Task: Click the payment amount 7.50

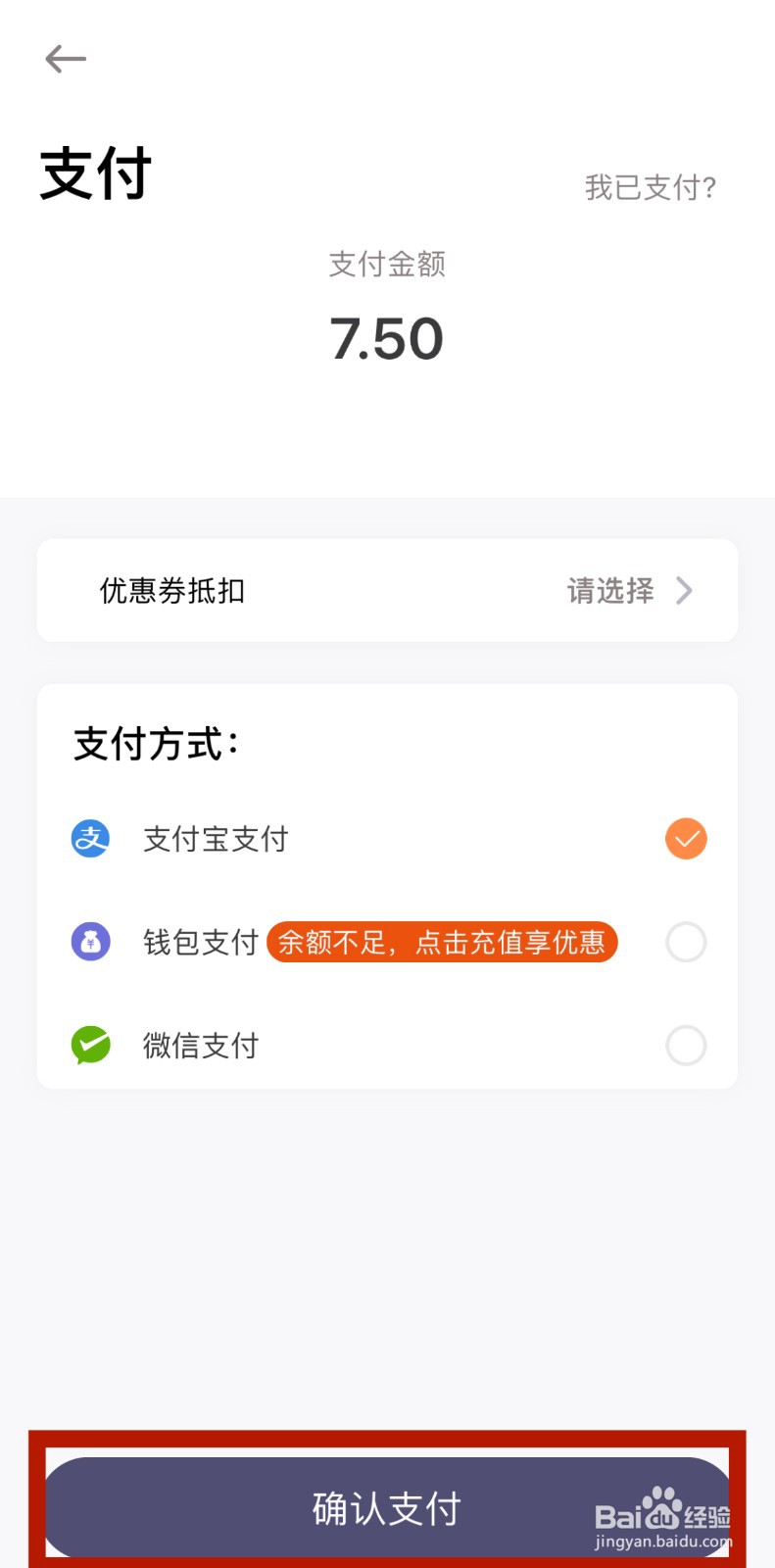Action: coord(387,337)
